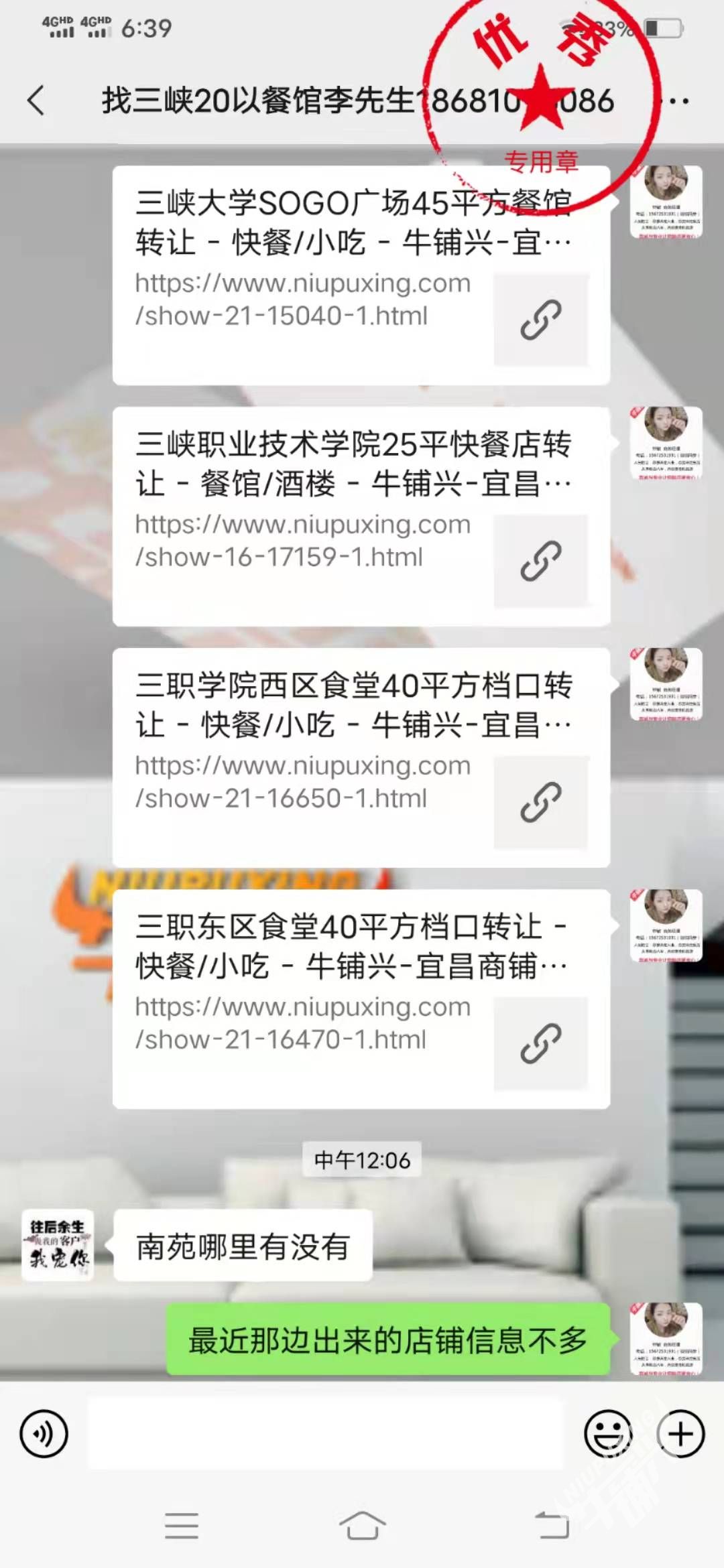Open the 三职东区食堂40平方档口 link card
Screen dimensions: 724x1568
click(361, 999)
